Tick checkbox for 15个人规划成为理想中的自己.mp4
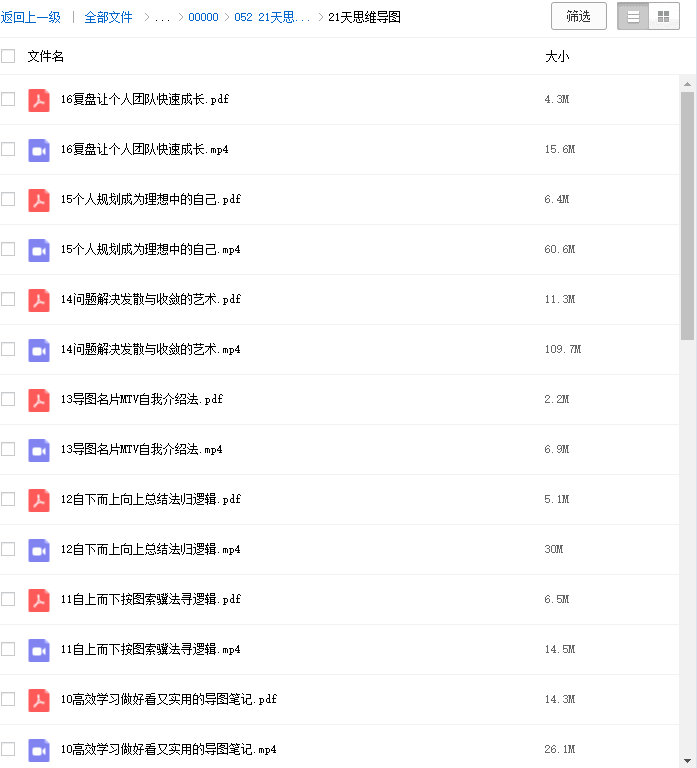The width and height of the screenshot is (697, 768). tap(8, 249)
